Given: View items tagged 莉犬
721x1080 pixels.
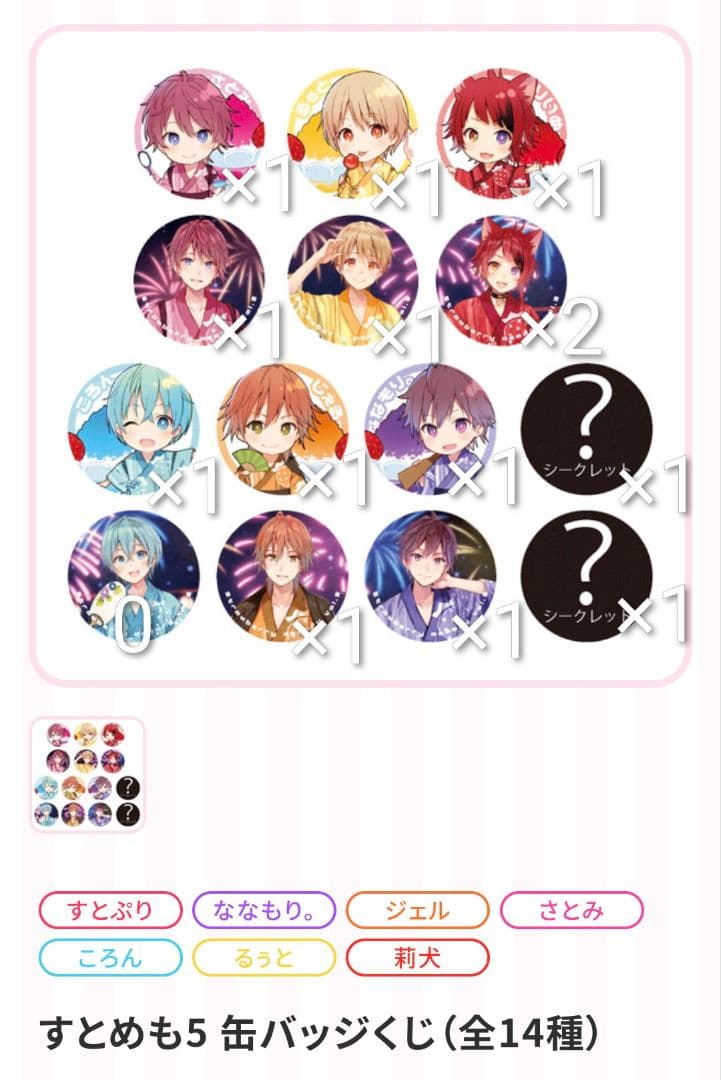Looking at the screenshot, I should point(417,957).
